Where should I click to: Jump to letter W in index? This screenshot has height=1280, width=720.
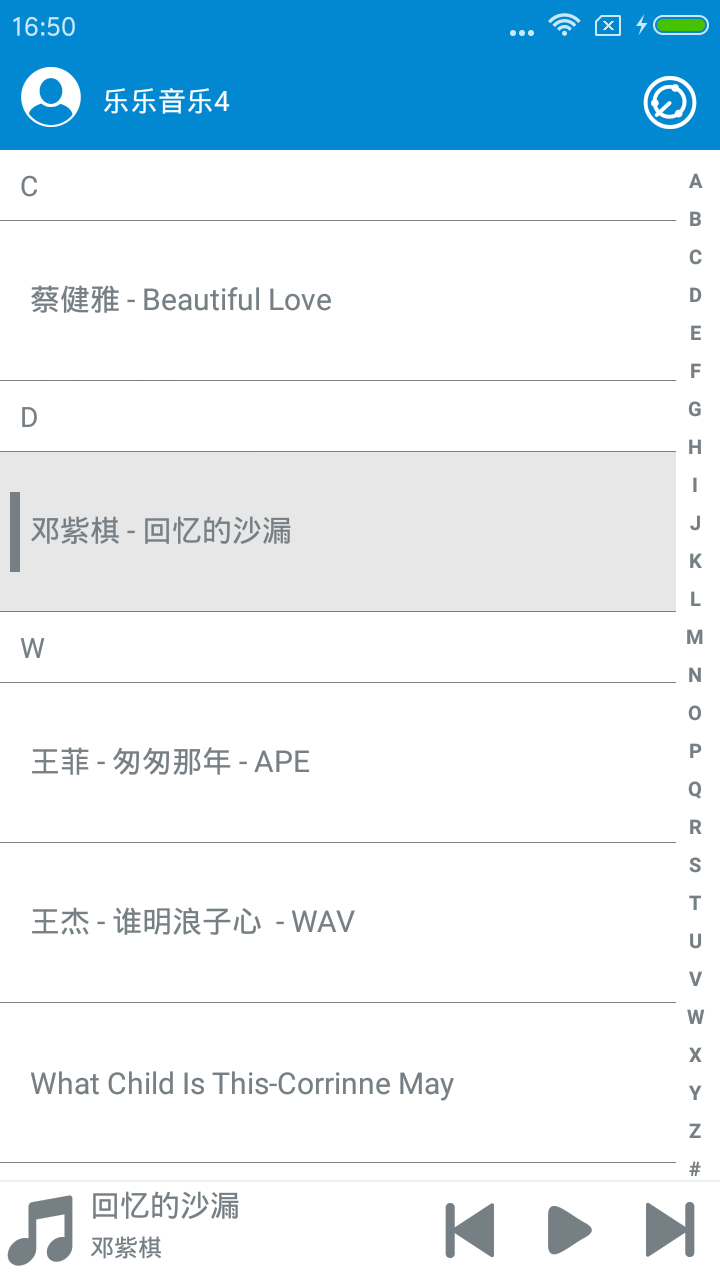[x=695, y=1018]
